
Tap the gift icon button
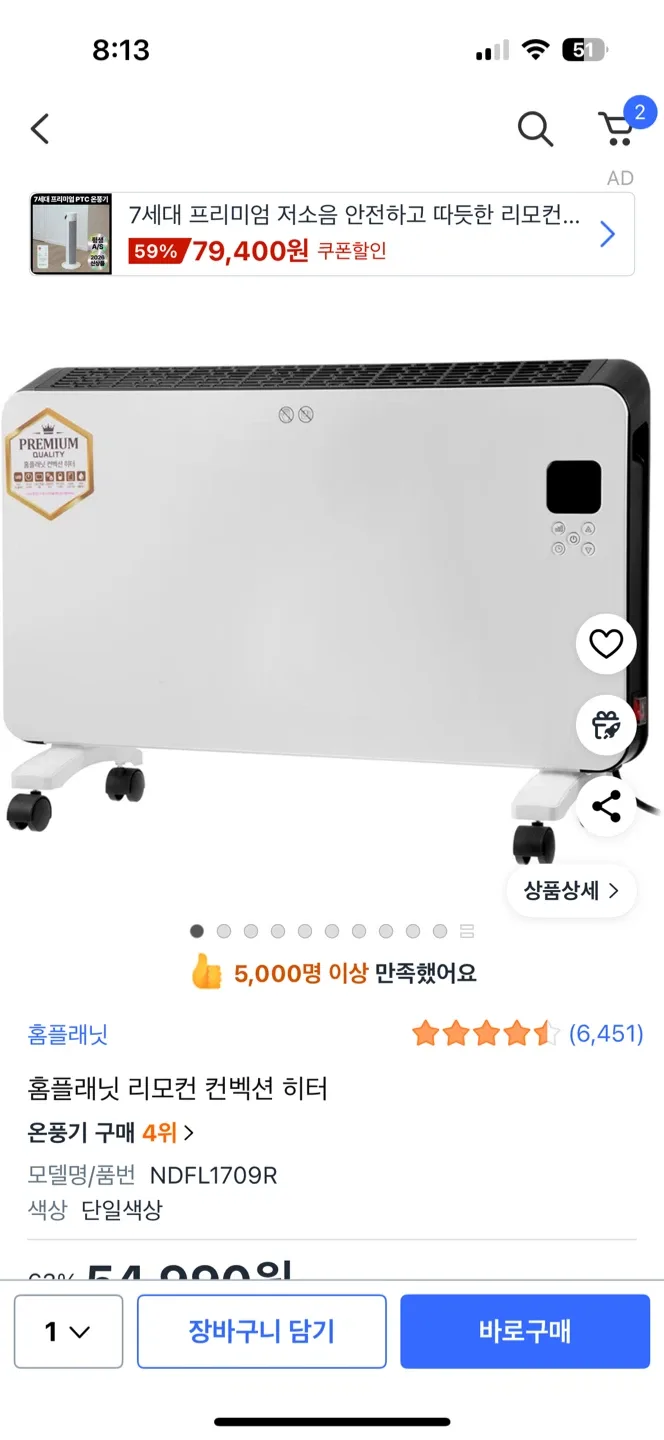(x=606, y=725)
